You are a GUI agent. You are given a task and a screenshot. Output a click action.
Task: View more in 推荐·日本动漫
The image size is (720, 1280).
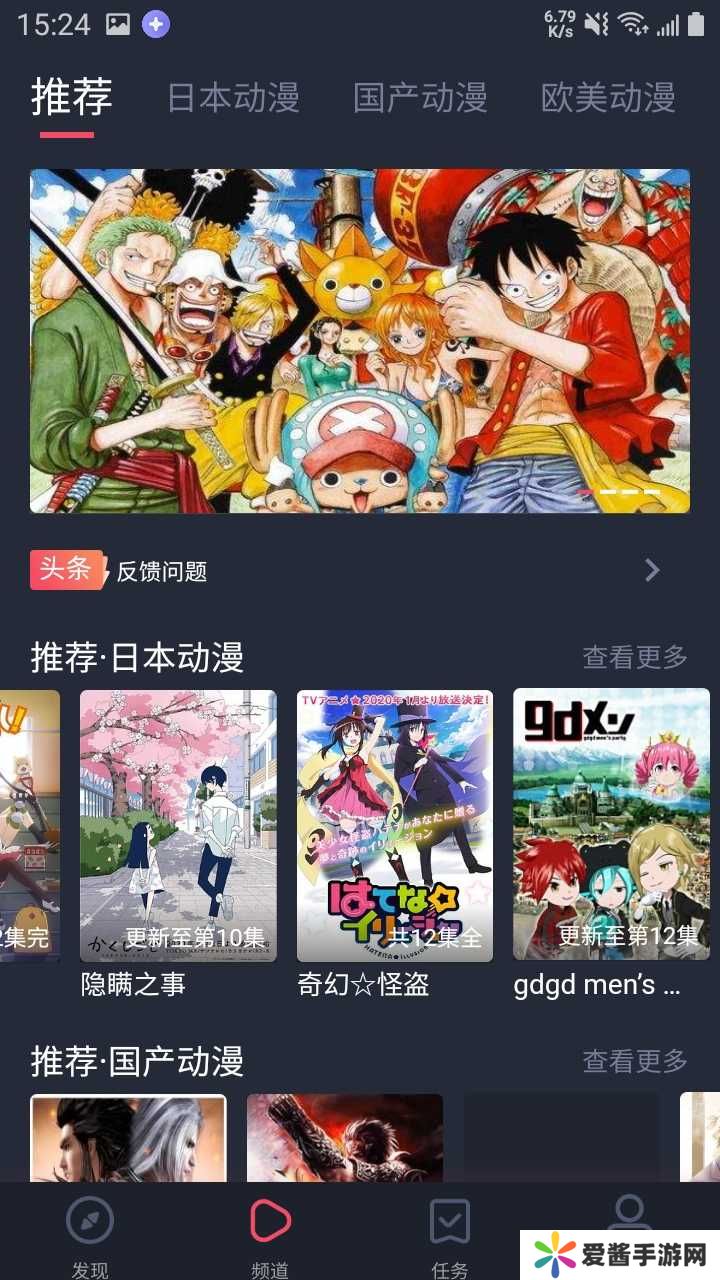635,657
